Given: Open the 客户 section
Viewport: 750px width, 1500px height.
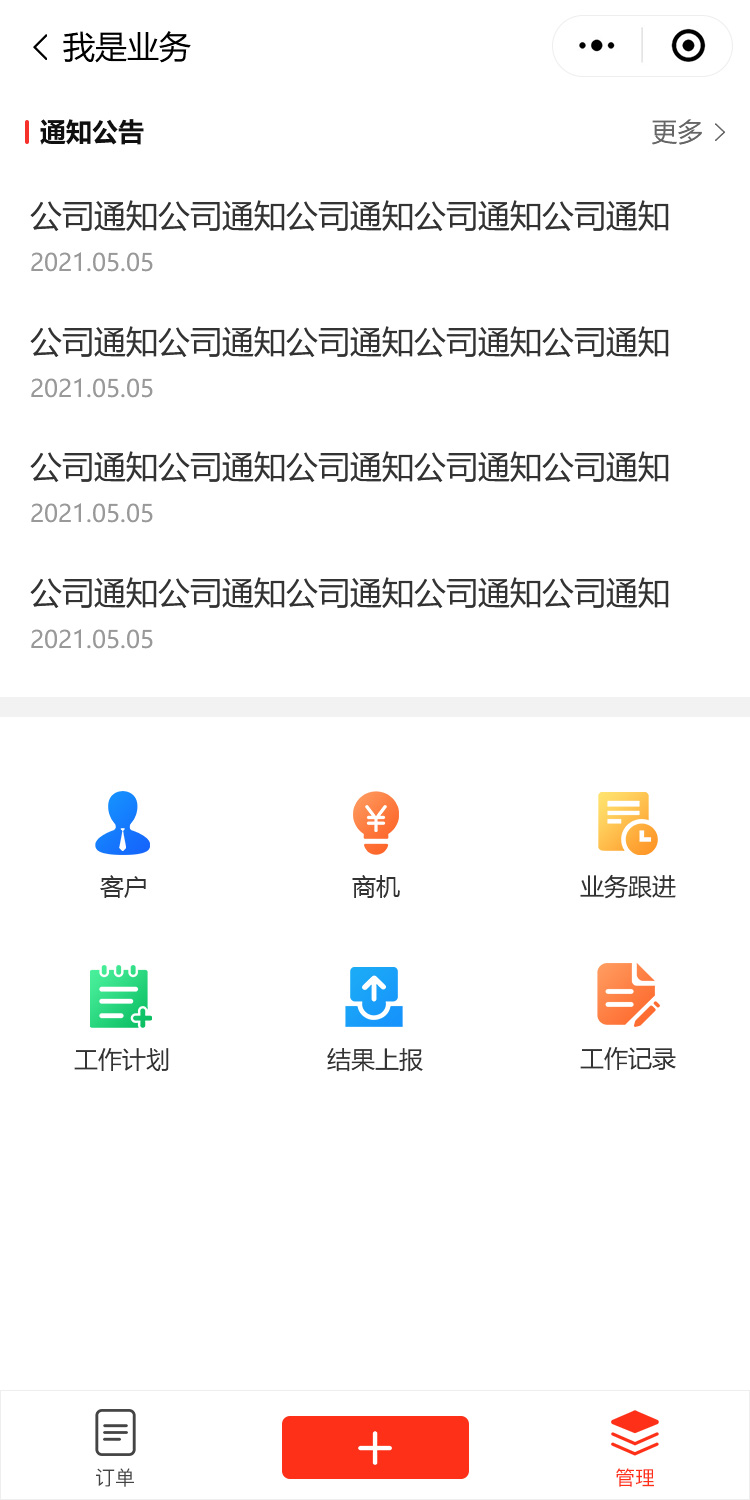Looking at the screenshot, I should click(x=123, y=843).
